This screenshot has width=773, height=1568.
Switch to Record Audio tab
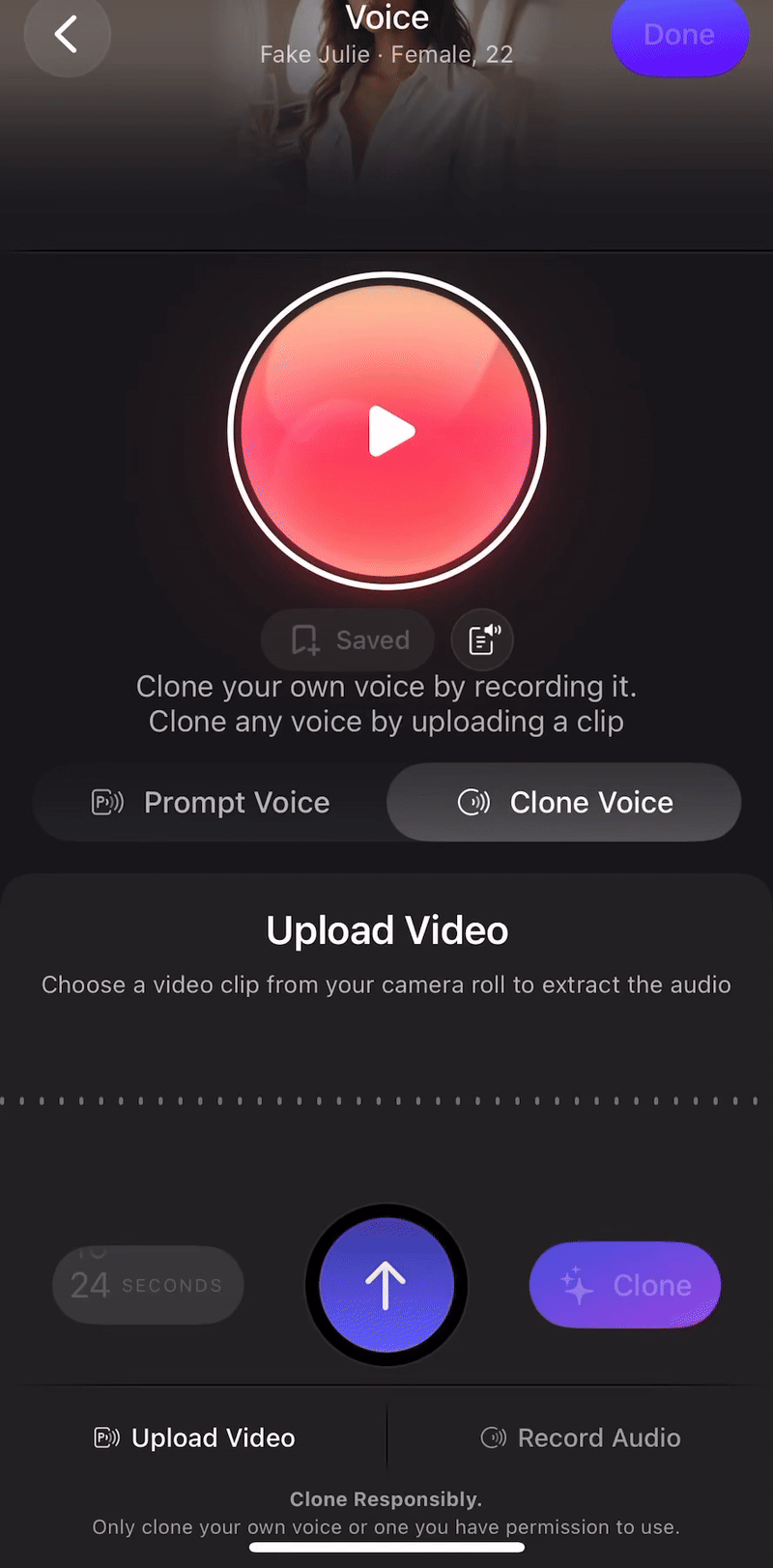click(x=581, y=1438)
